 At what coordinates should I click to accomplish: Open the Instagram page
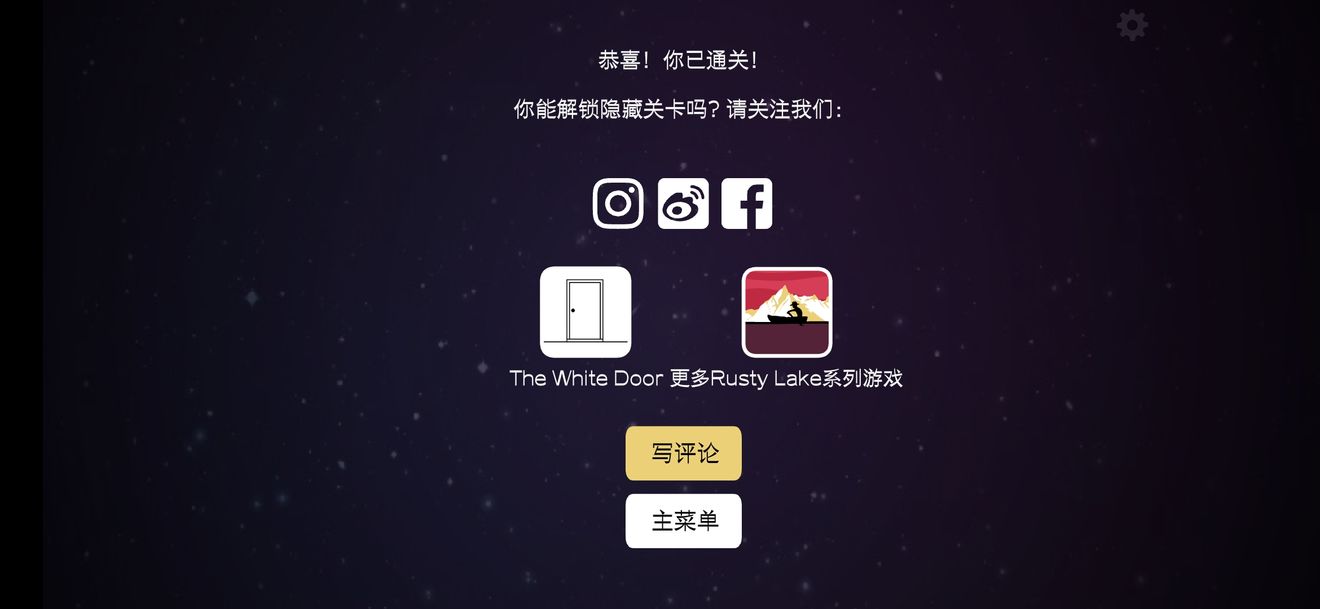618,203
